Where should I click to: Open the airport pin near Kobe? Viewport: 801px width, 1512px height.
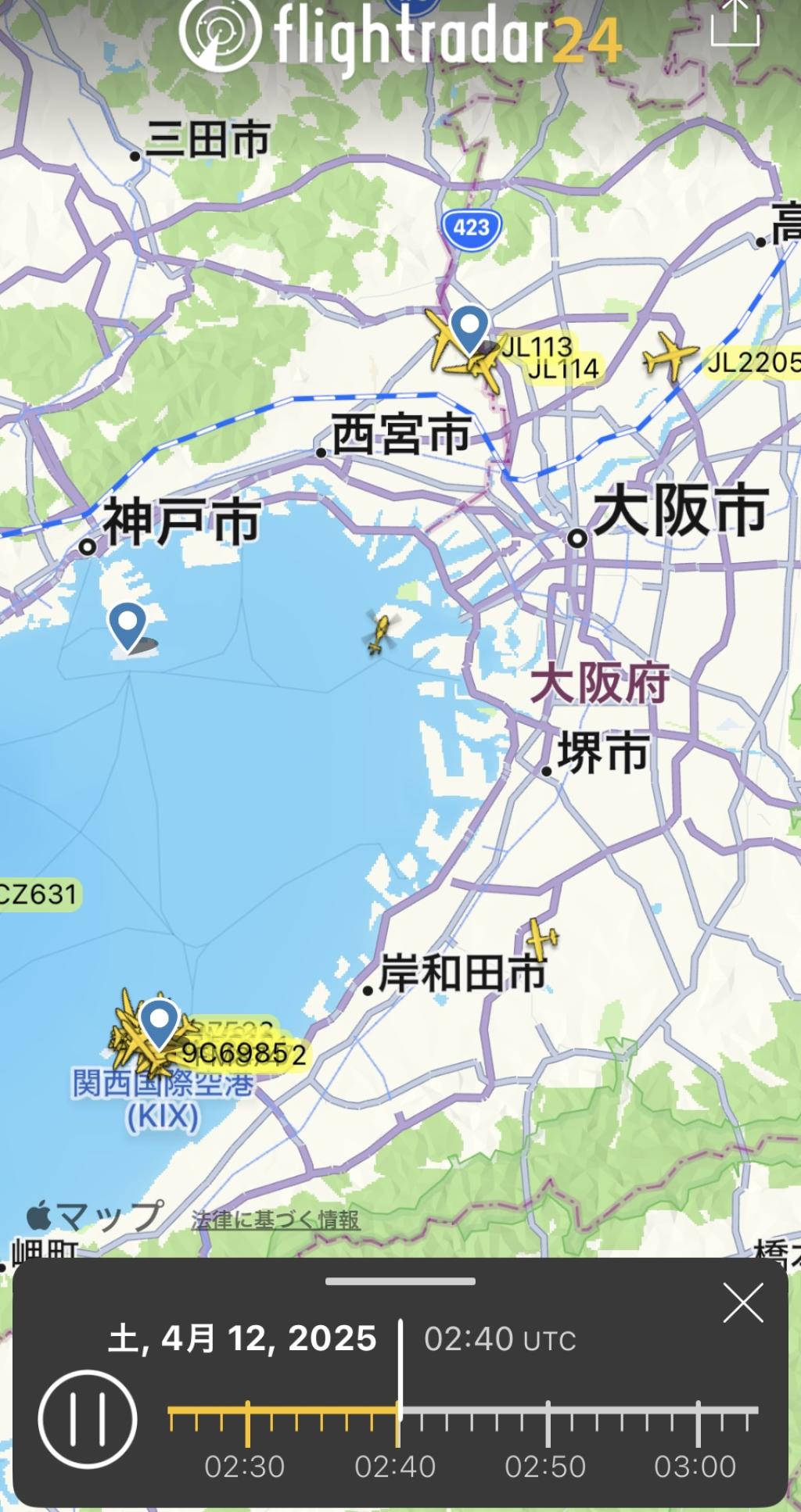(128, 625)
